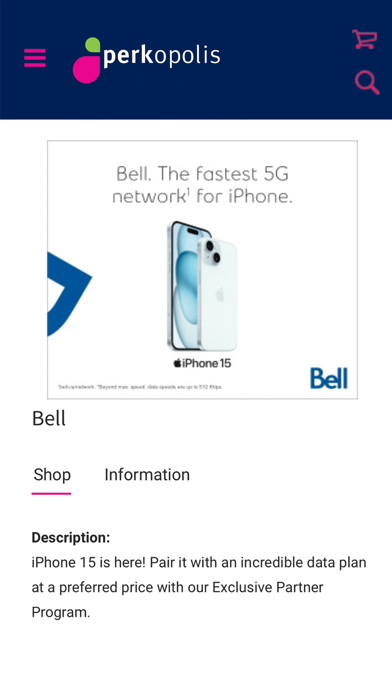Open the Bell iPhone 15 banner
392x696 pixels.
pos(202,270)
